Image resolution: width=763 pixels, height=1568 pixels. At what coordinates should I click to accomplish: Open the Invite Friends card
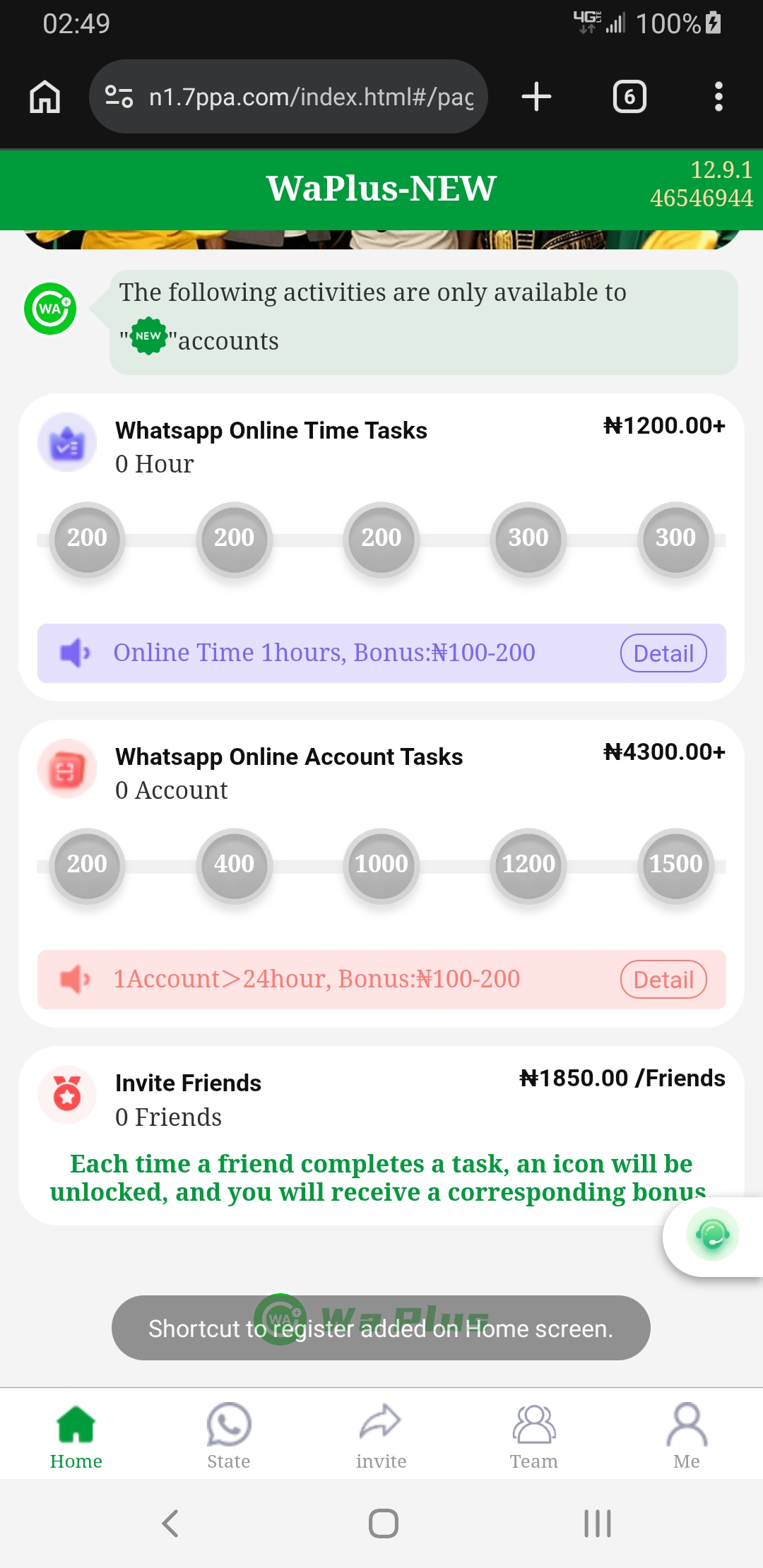189,1083
